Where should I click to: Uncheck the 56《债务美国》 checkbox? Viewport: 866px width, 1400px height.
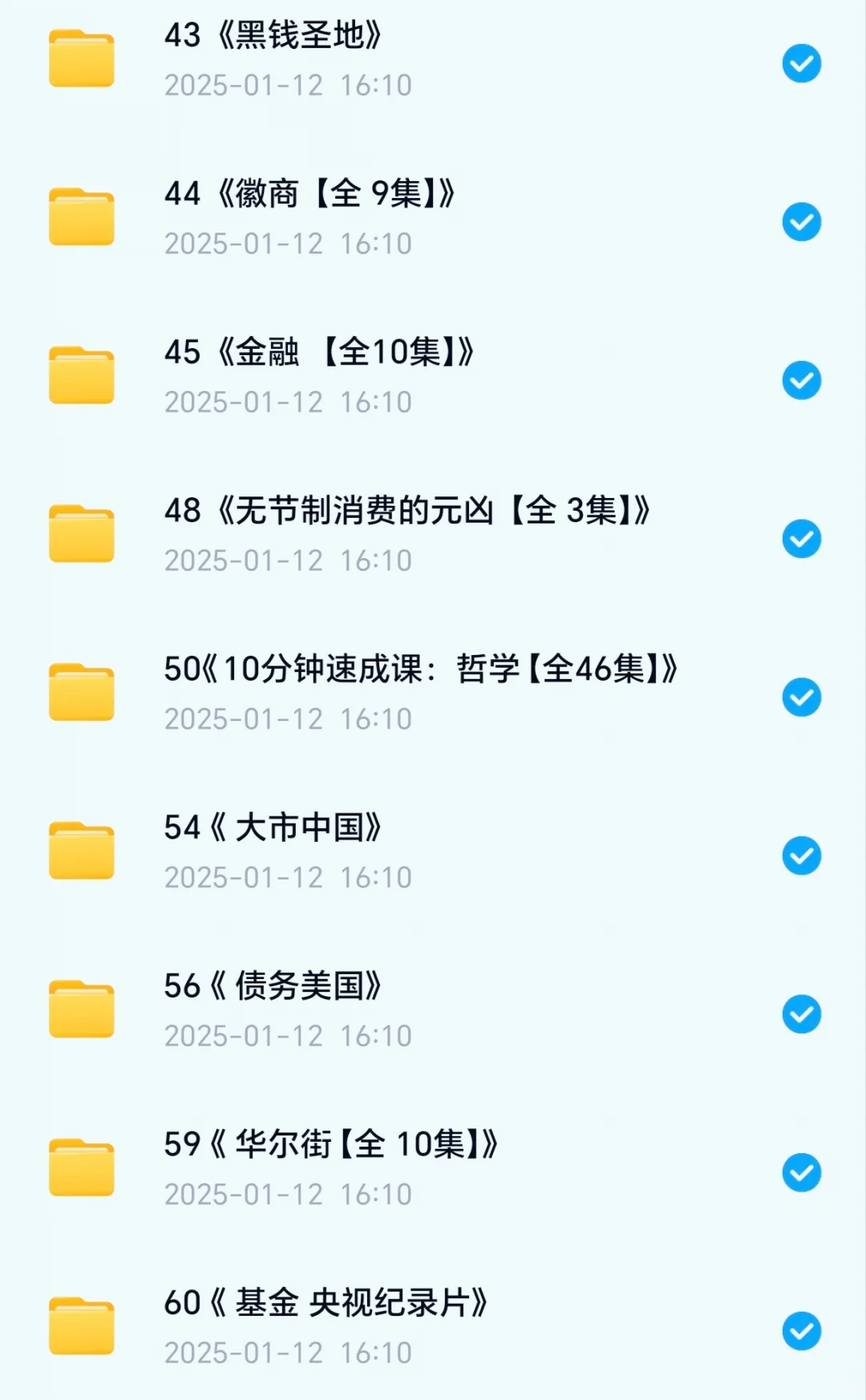[x=802, y=1014]
